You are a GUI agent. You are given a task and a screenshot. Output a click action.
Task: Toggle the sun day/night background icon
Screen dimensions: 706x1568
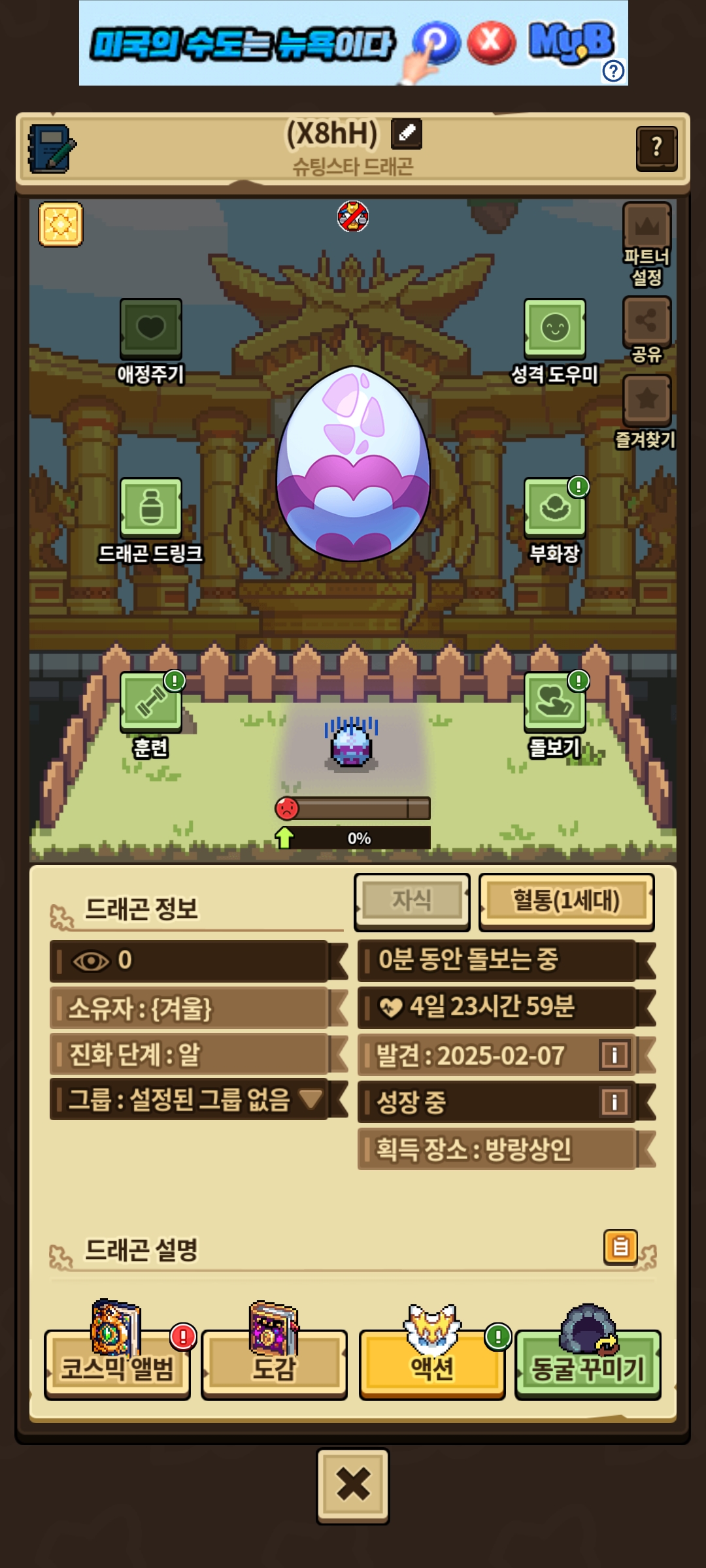pyautogui.click(x=61, y=225)
